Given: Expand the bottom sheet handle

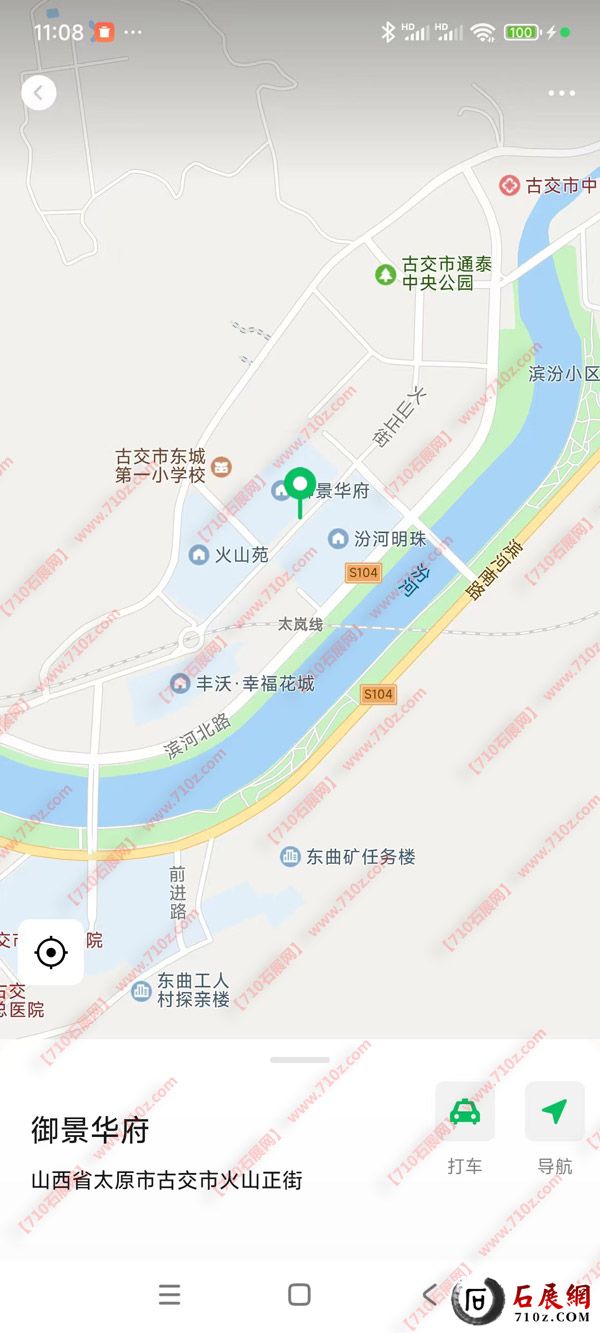Looking at the screenshot, I should click(x=299, y=1059).
